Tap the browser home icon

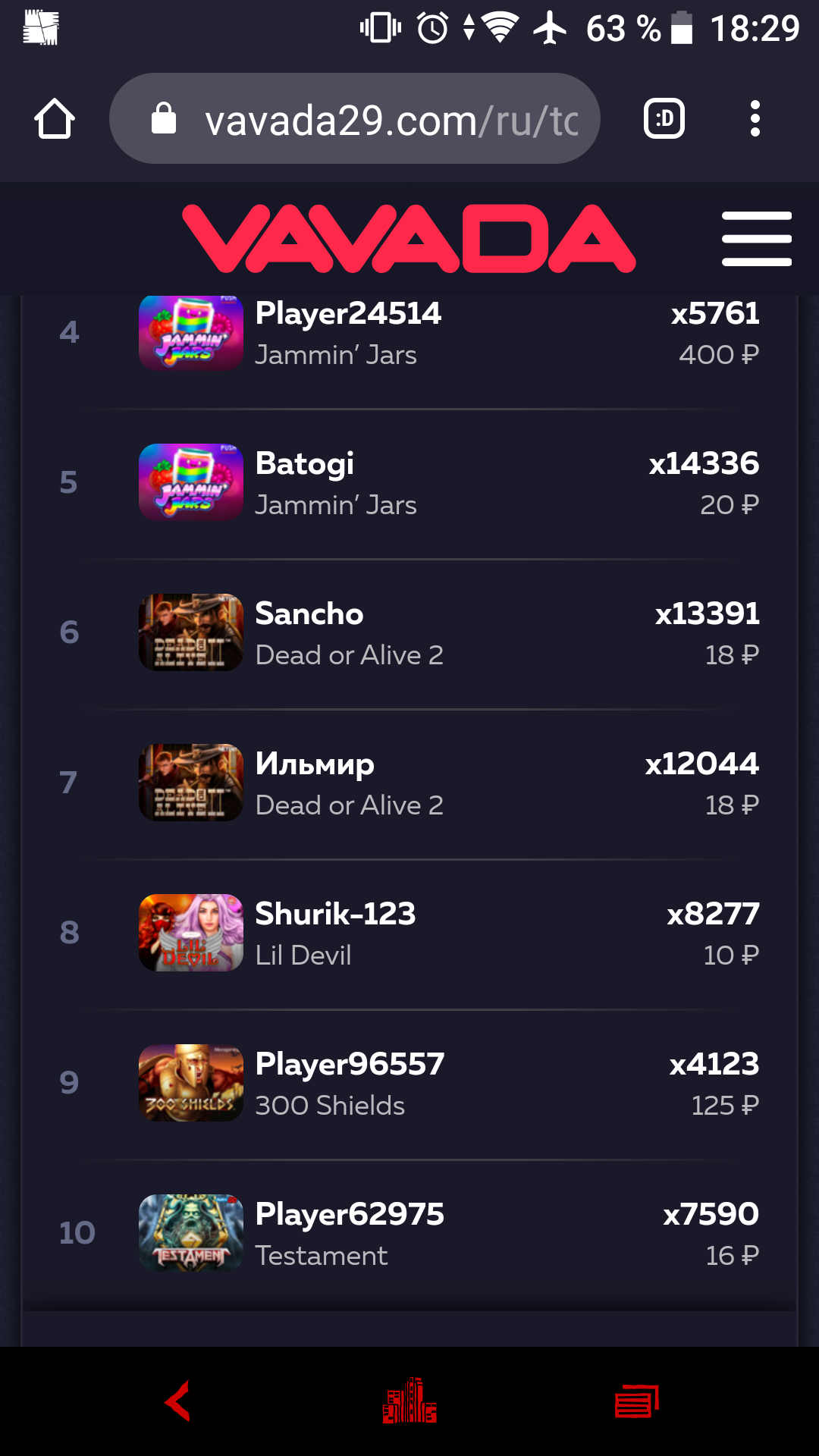(55, 119)
